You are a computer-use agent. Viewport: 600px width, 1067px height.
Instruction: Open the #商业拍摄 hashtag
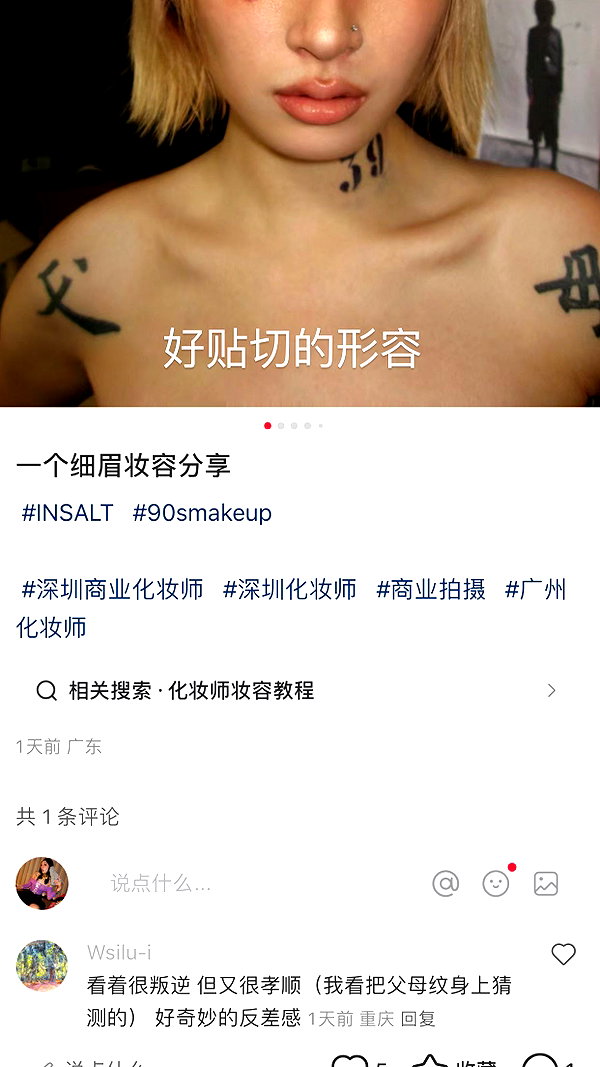(x=431, y=589)
